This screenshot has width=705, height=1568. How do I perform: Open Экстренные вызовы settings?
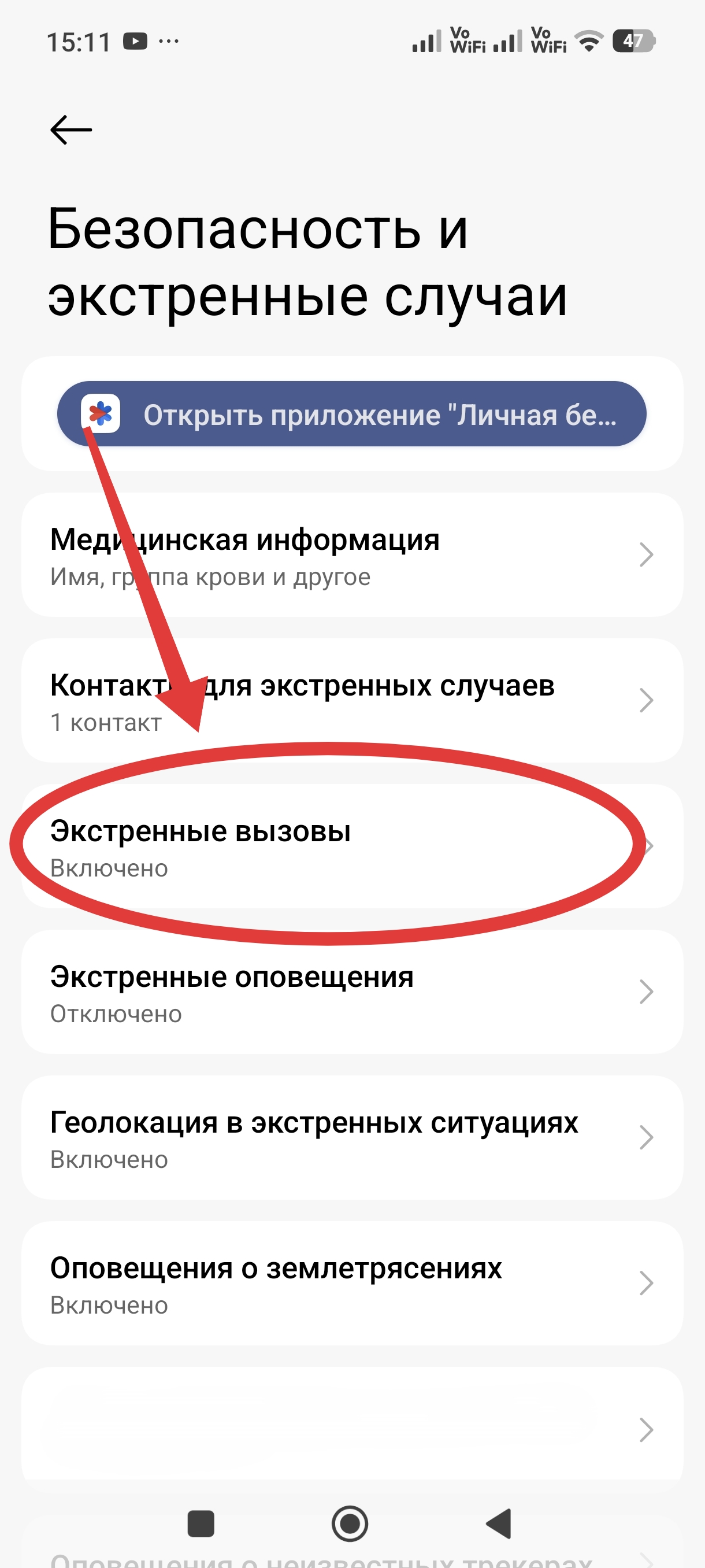351,846
